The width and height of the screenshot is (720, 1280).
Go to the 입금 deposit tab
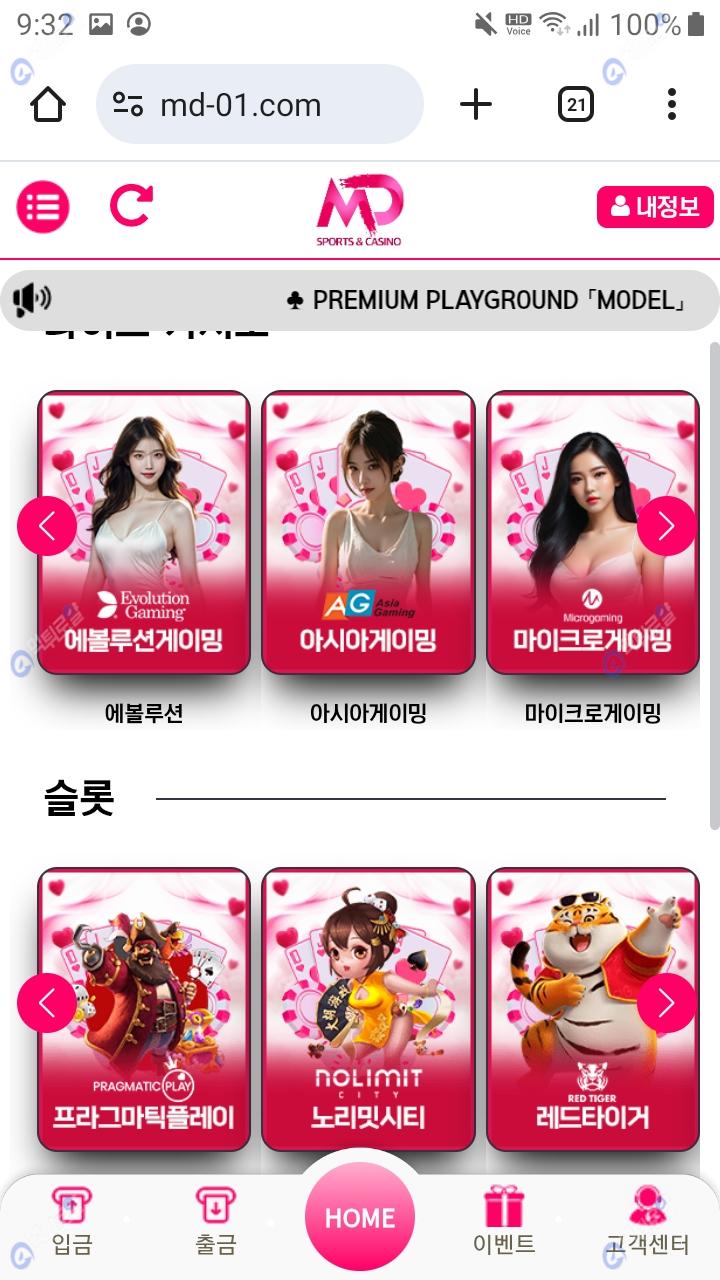coord(72,1222)
